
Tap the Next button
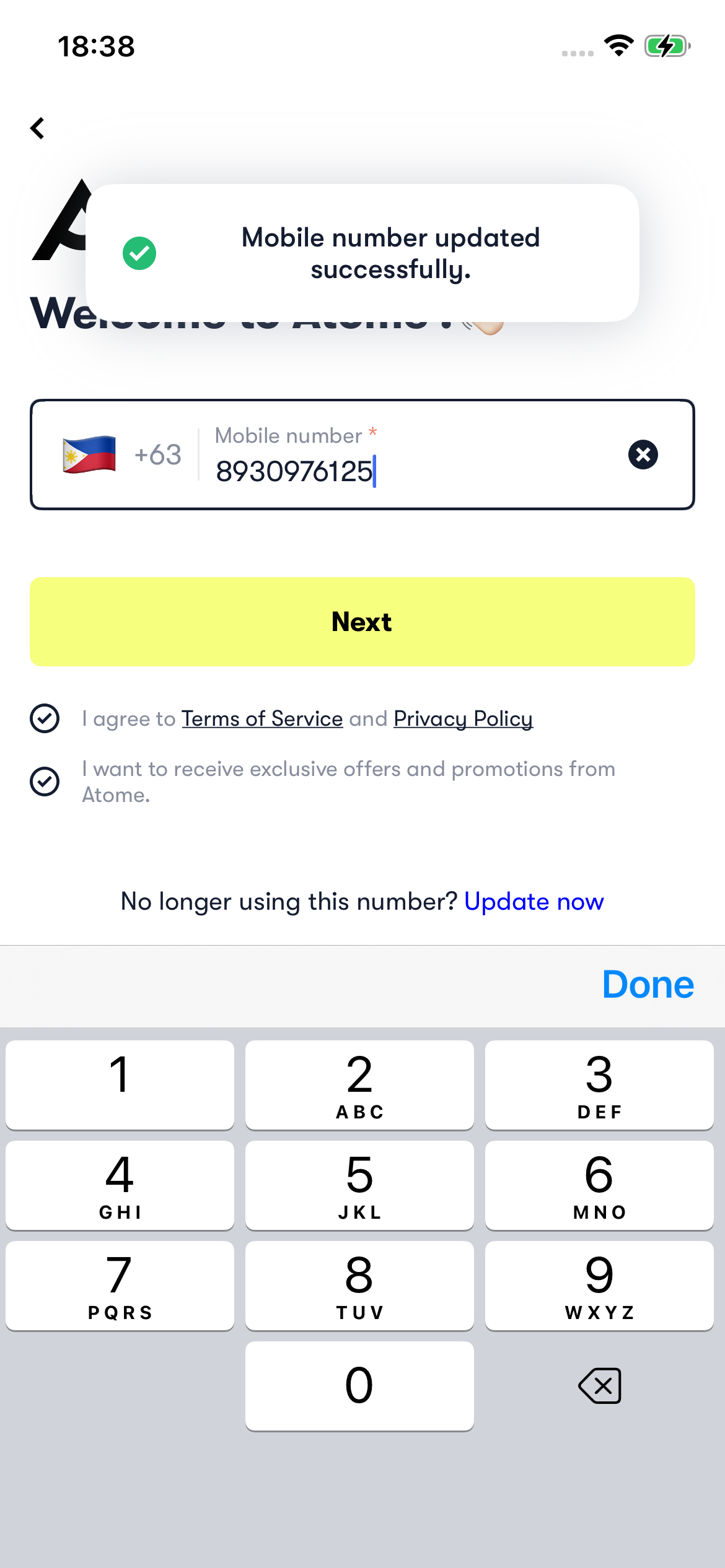[x=362, y=622]
